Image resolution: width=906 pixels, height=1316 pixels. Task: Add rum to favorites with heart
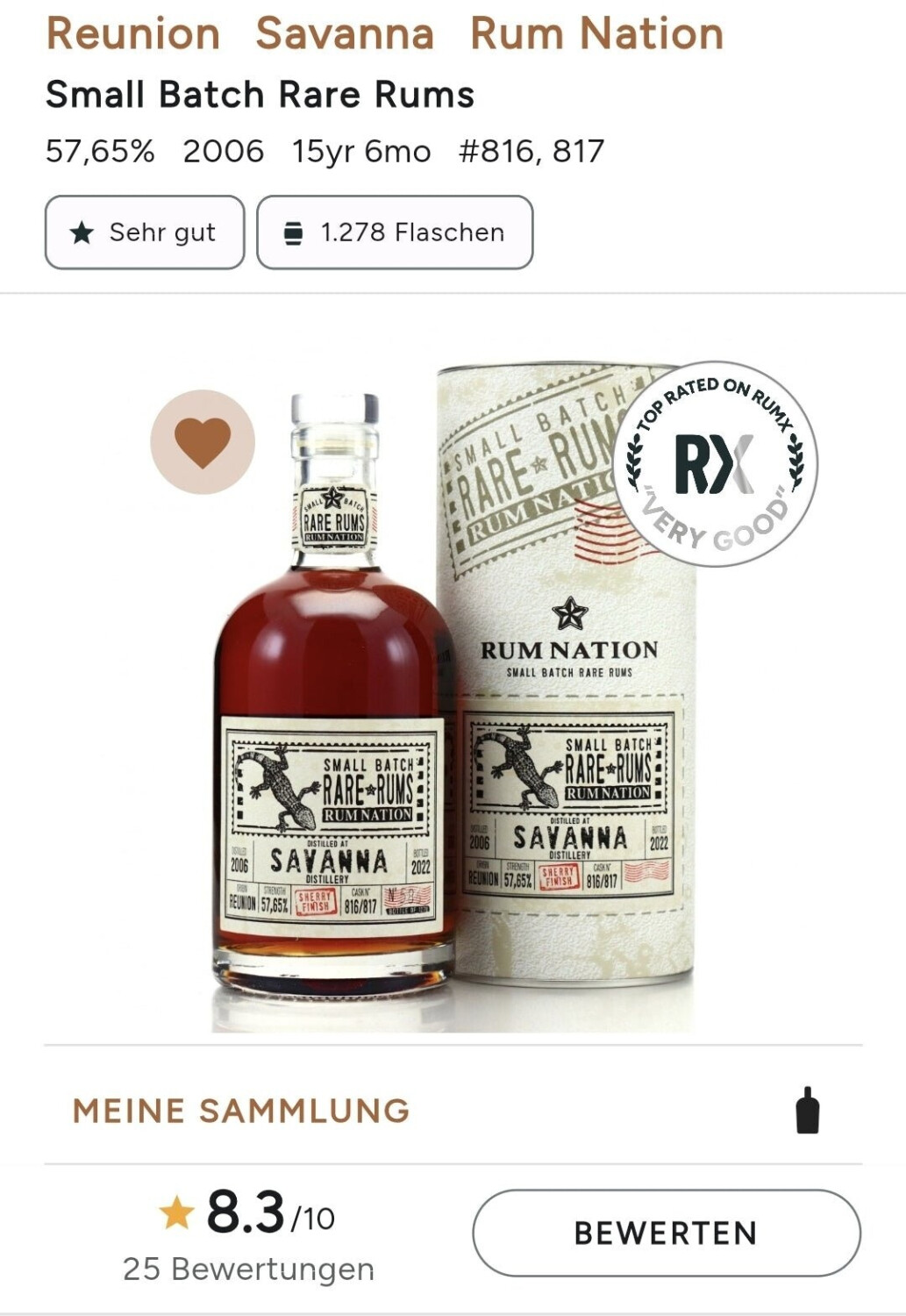(x=203, y=442)
